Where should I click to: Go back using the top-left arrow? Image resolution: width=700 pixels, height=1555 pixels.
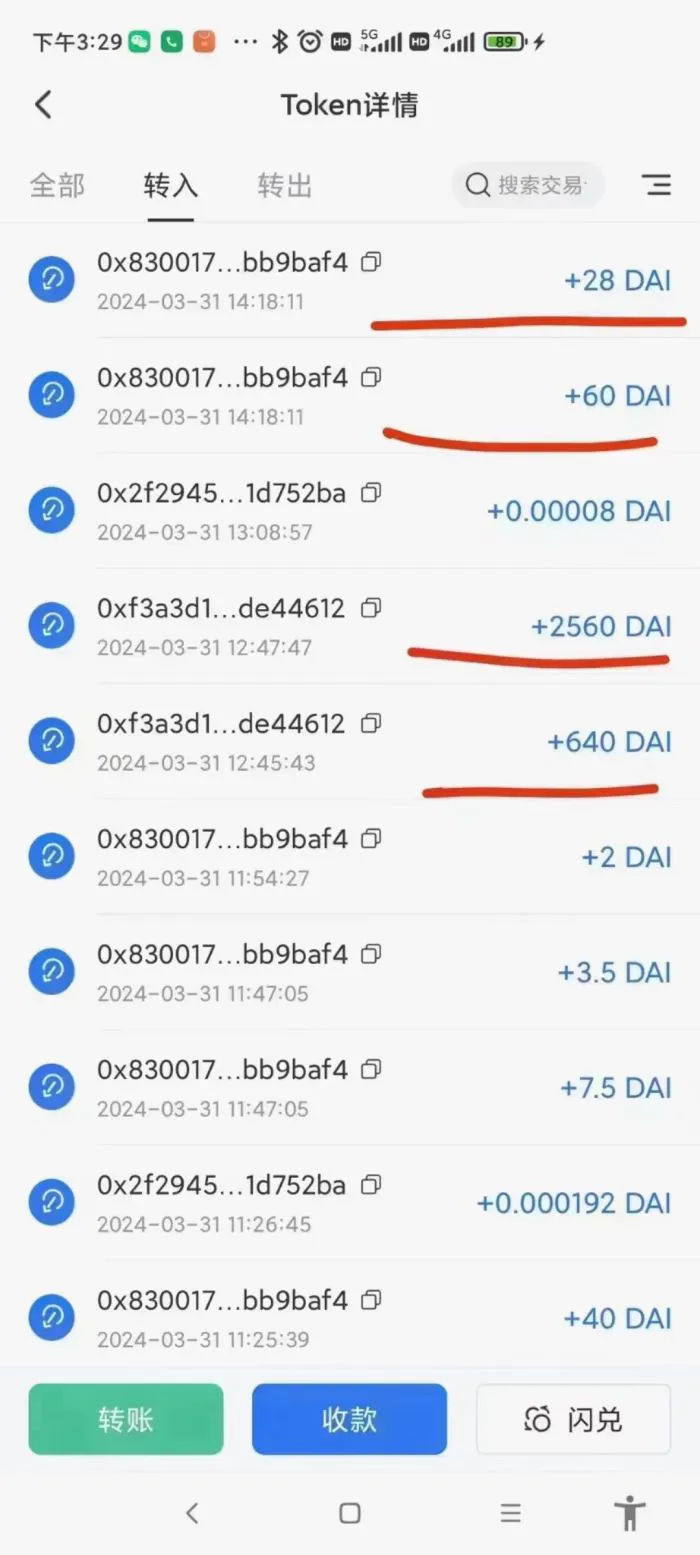click(x=43, y=105)
